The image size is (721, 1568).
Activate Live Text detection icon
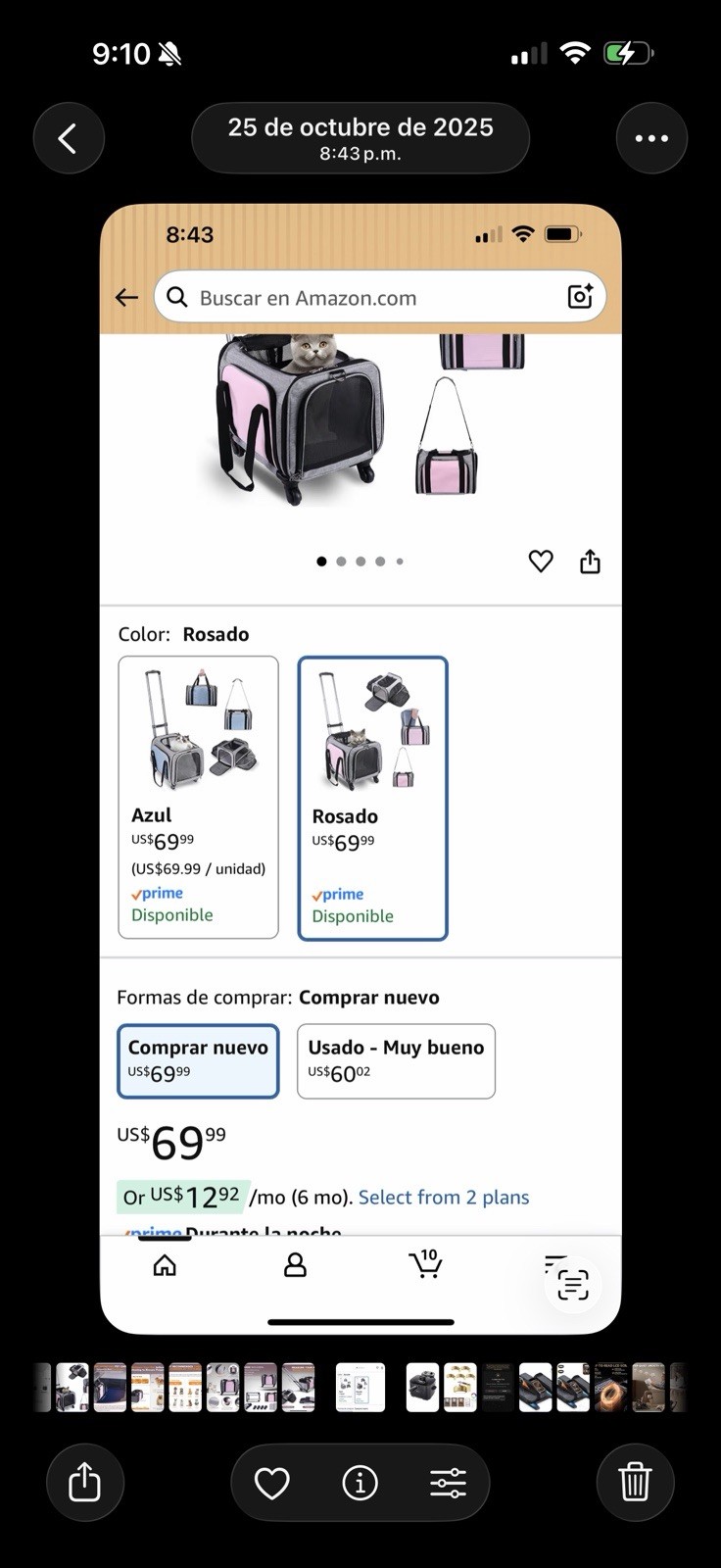[x=573, y=1283]
